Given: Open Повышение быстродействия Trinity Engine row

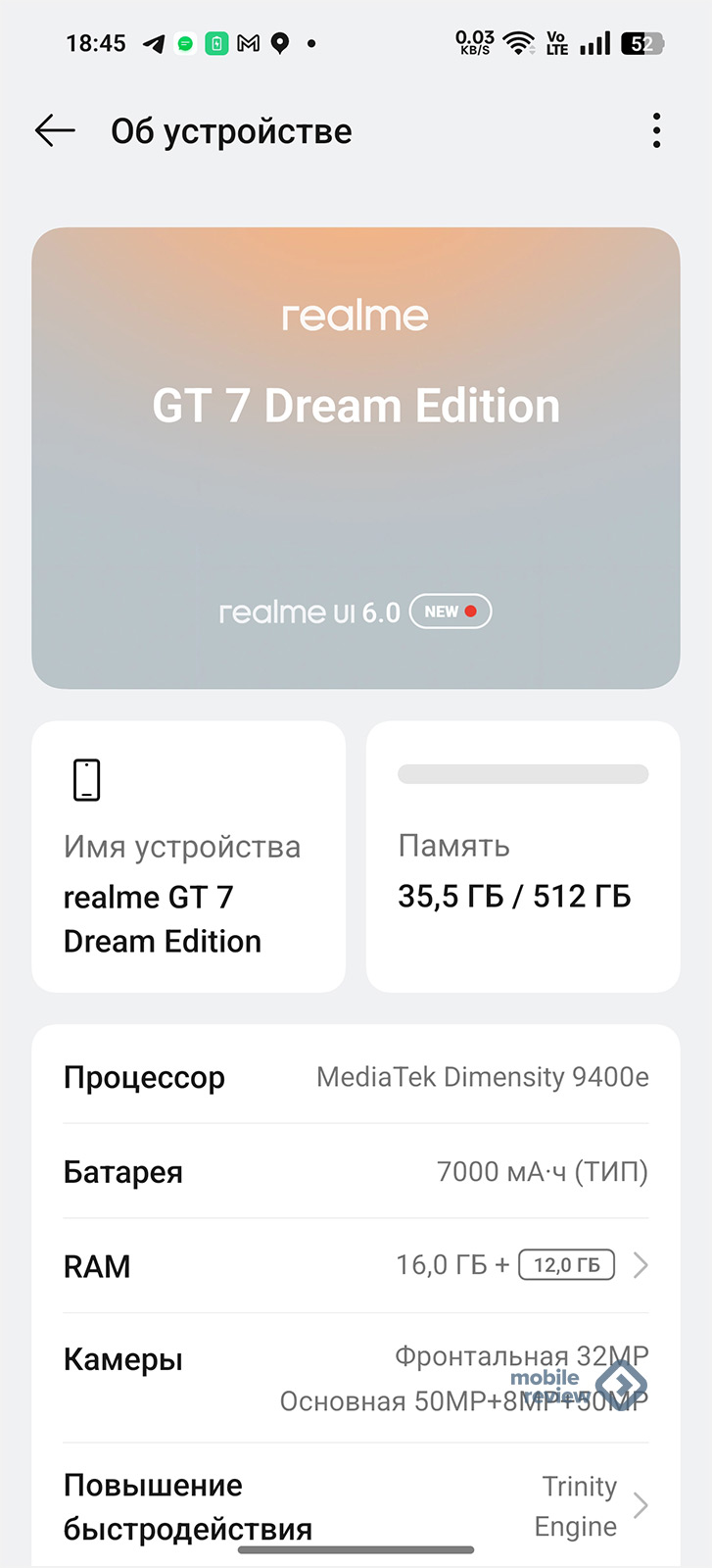Looking at the screenshot, I should click(356, 1505).
